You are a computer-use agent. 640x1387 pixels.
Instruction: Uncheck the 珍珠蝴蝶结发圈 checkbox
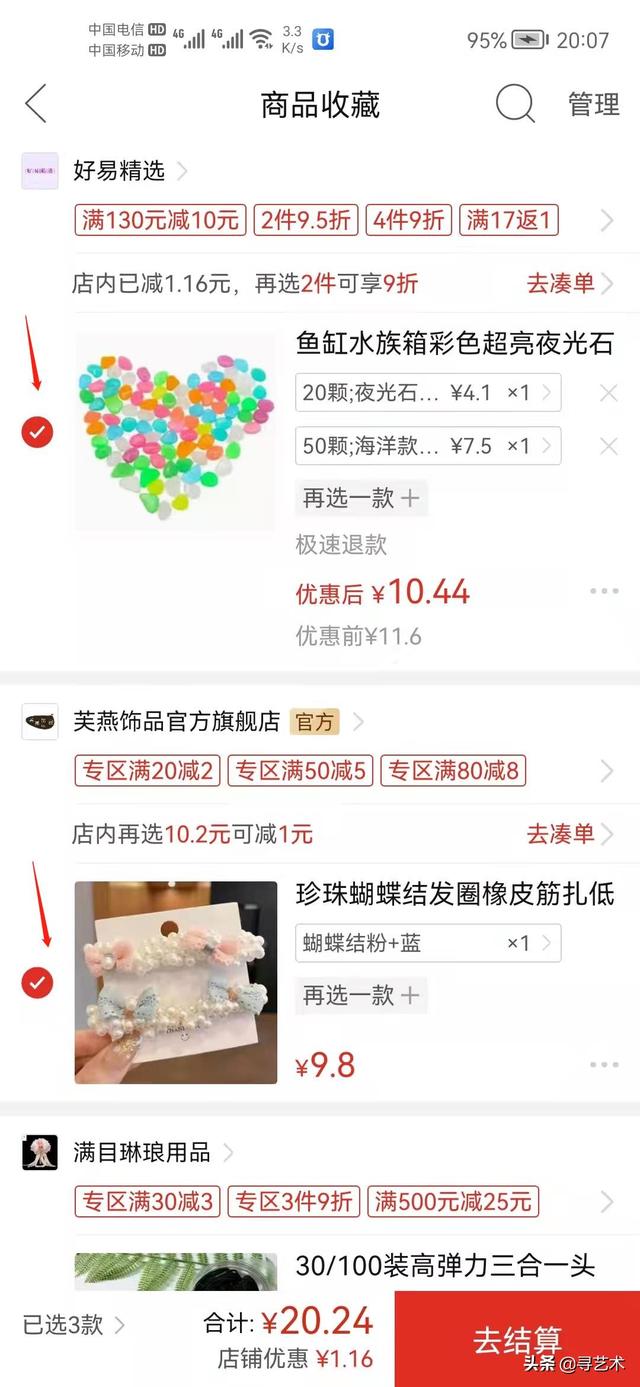click(37, 983)
